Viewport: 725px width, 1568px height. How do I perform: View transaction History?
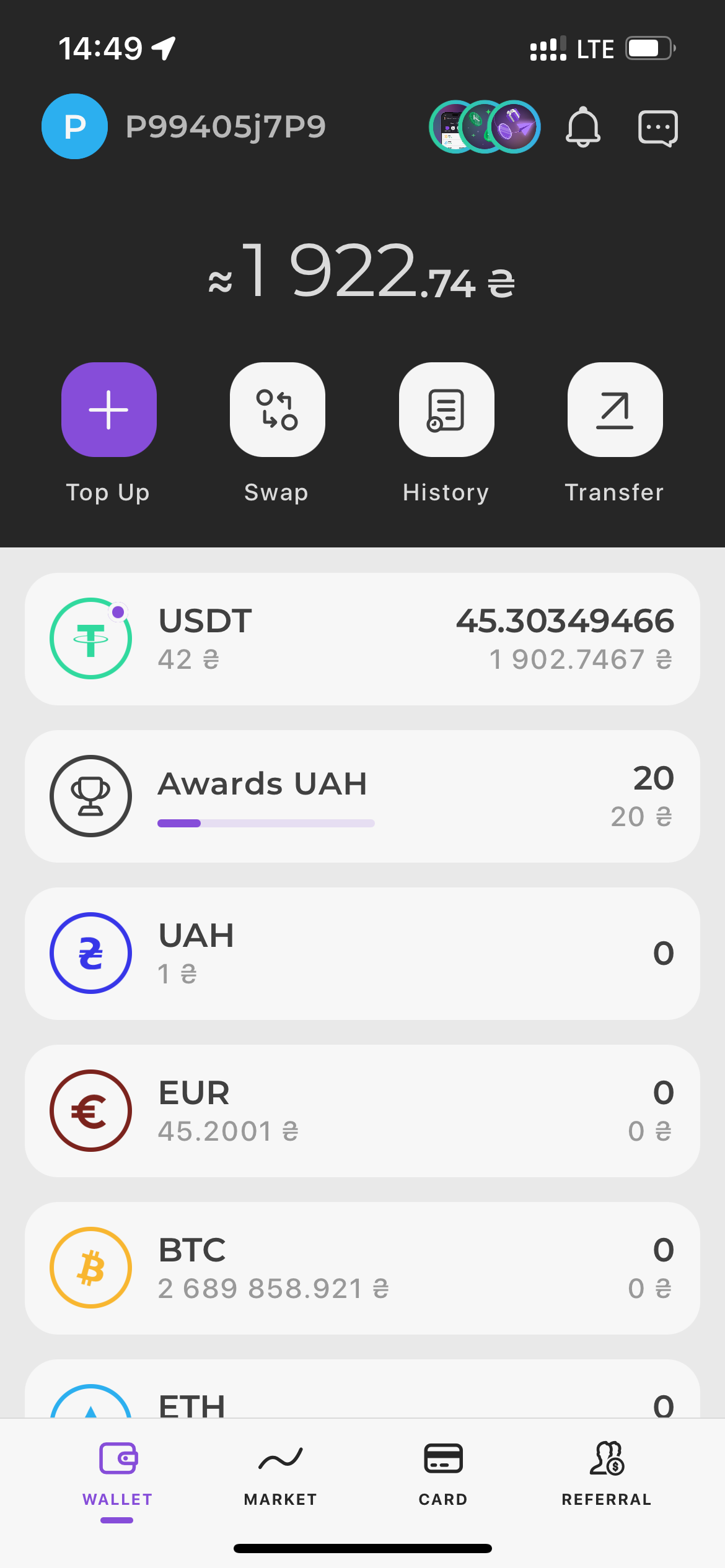click(446, 410)
